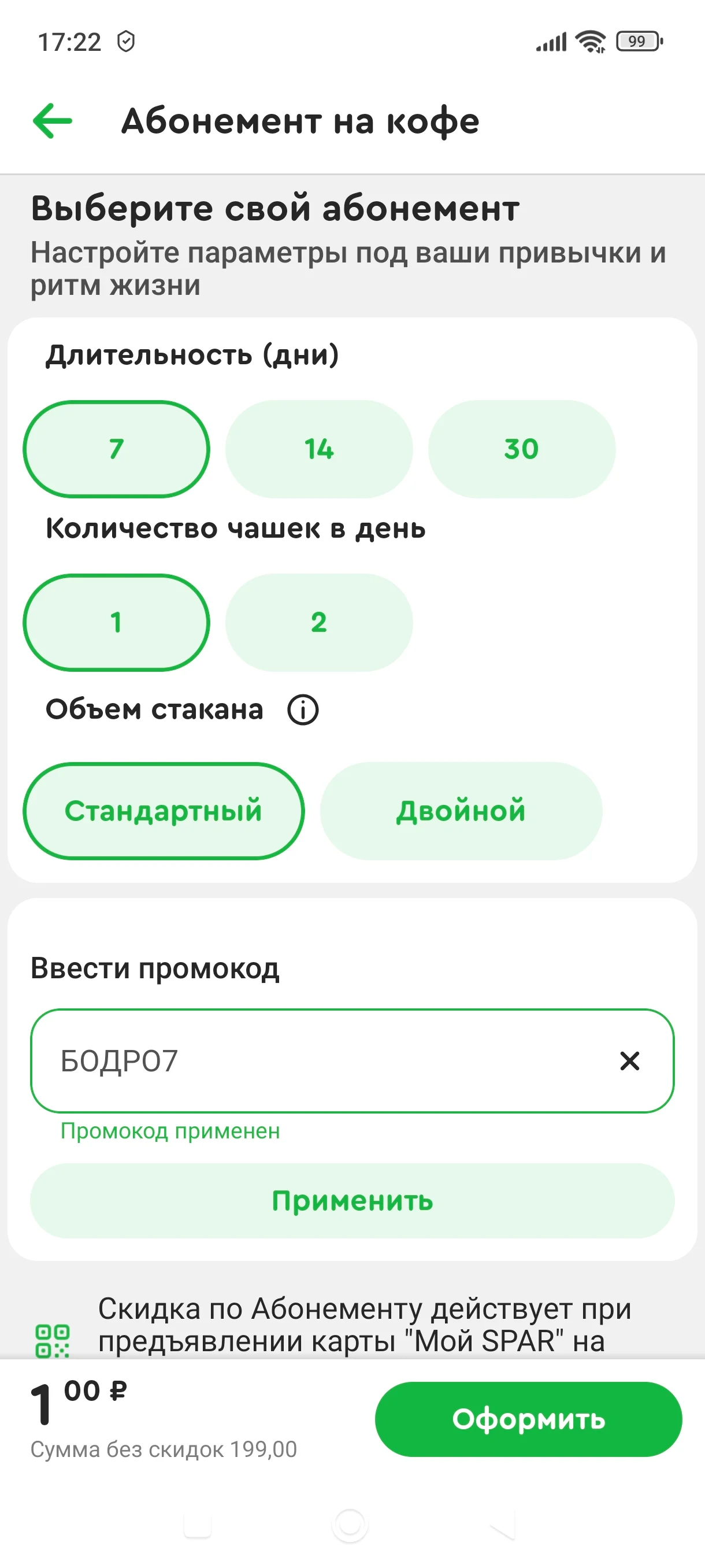
Task: Tap the promo code field with БОДРО7
Action: pos(352,1061)
